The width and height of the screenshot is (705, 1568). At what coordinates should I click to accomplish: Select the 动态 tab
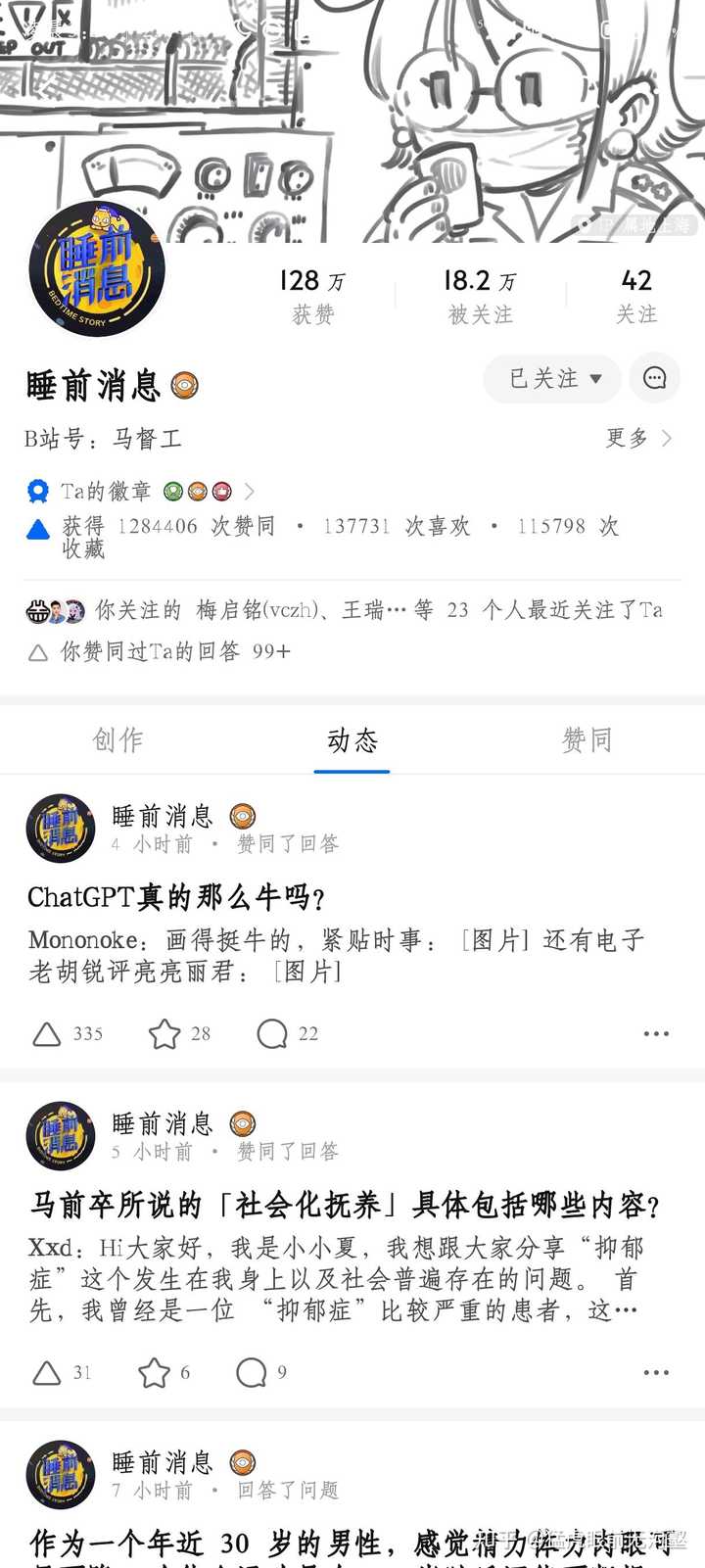point(352,739)
